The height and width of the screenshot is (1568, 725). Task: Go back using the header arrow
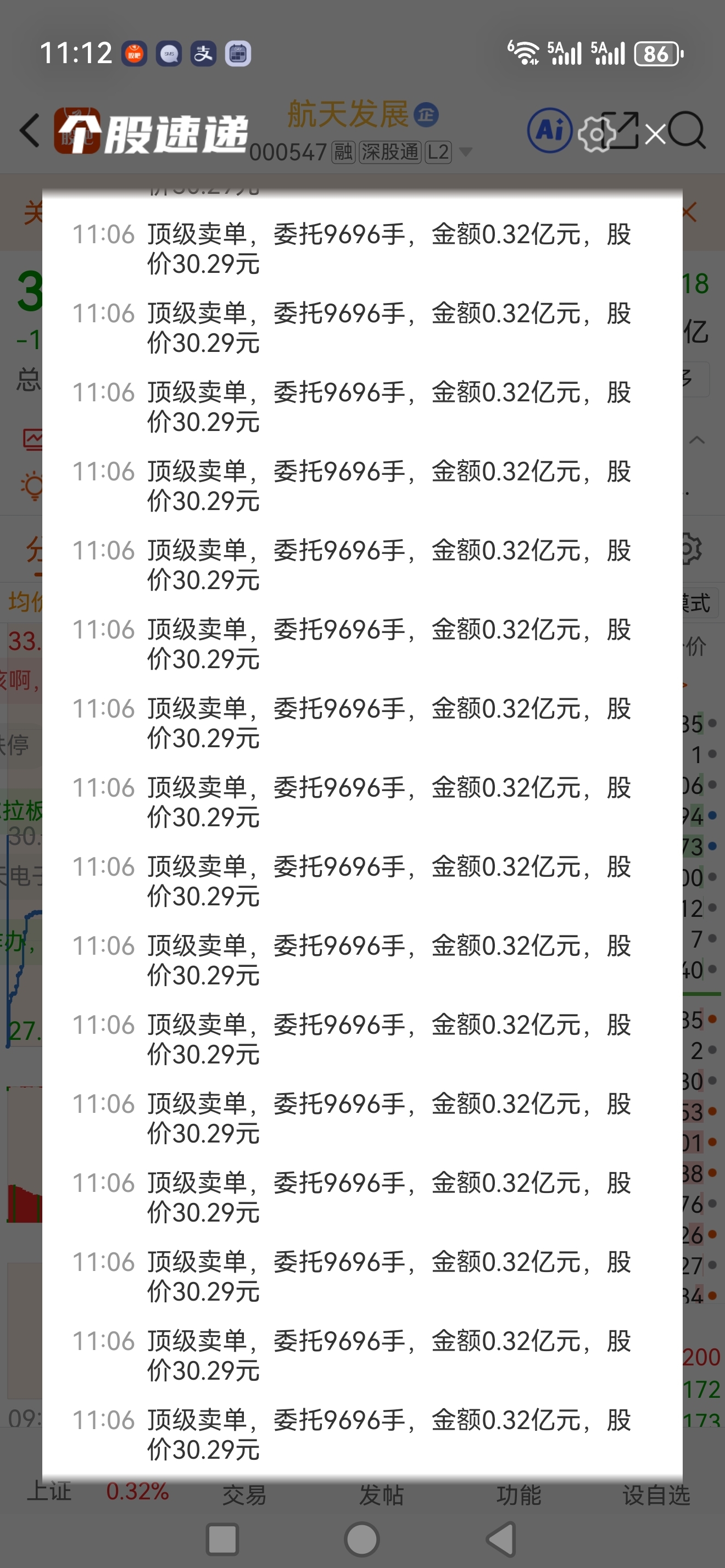pyautogui.click(x=29, y=130)
